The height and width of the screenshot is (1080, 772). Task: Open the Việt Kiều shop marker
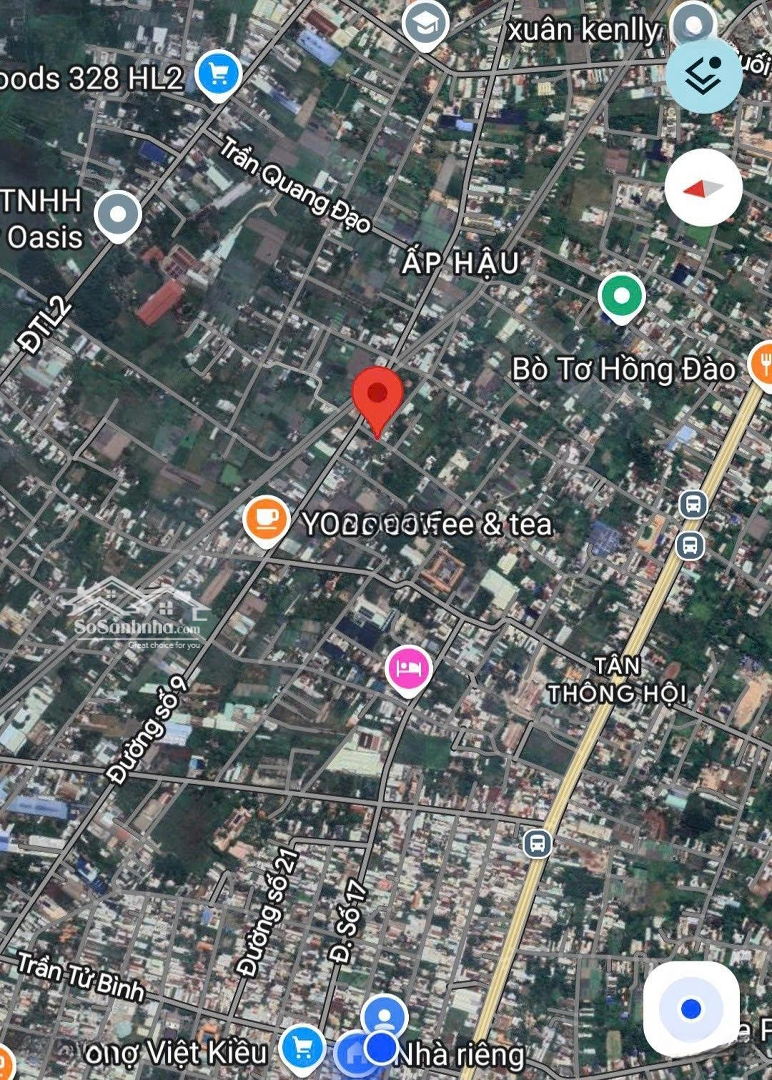pyautogui.click(x=302, y=1048)
